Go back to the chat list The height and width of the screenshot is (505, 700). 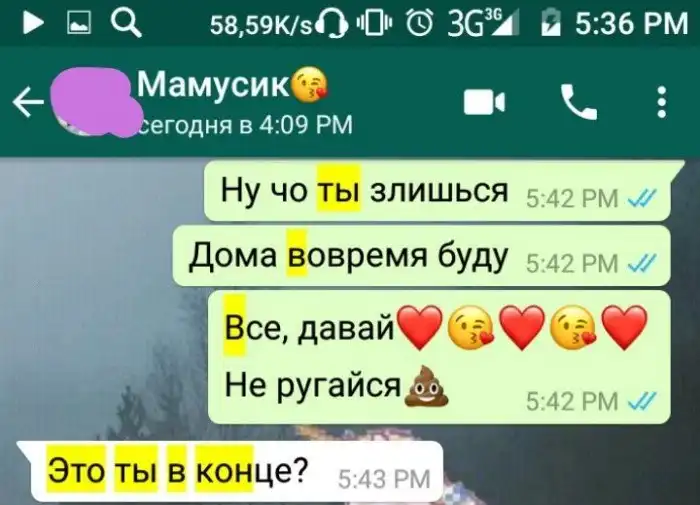pyautogui.click(x=26, y=102)
